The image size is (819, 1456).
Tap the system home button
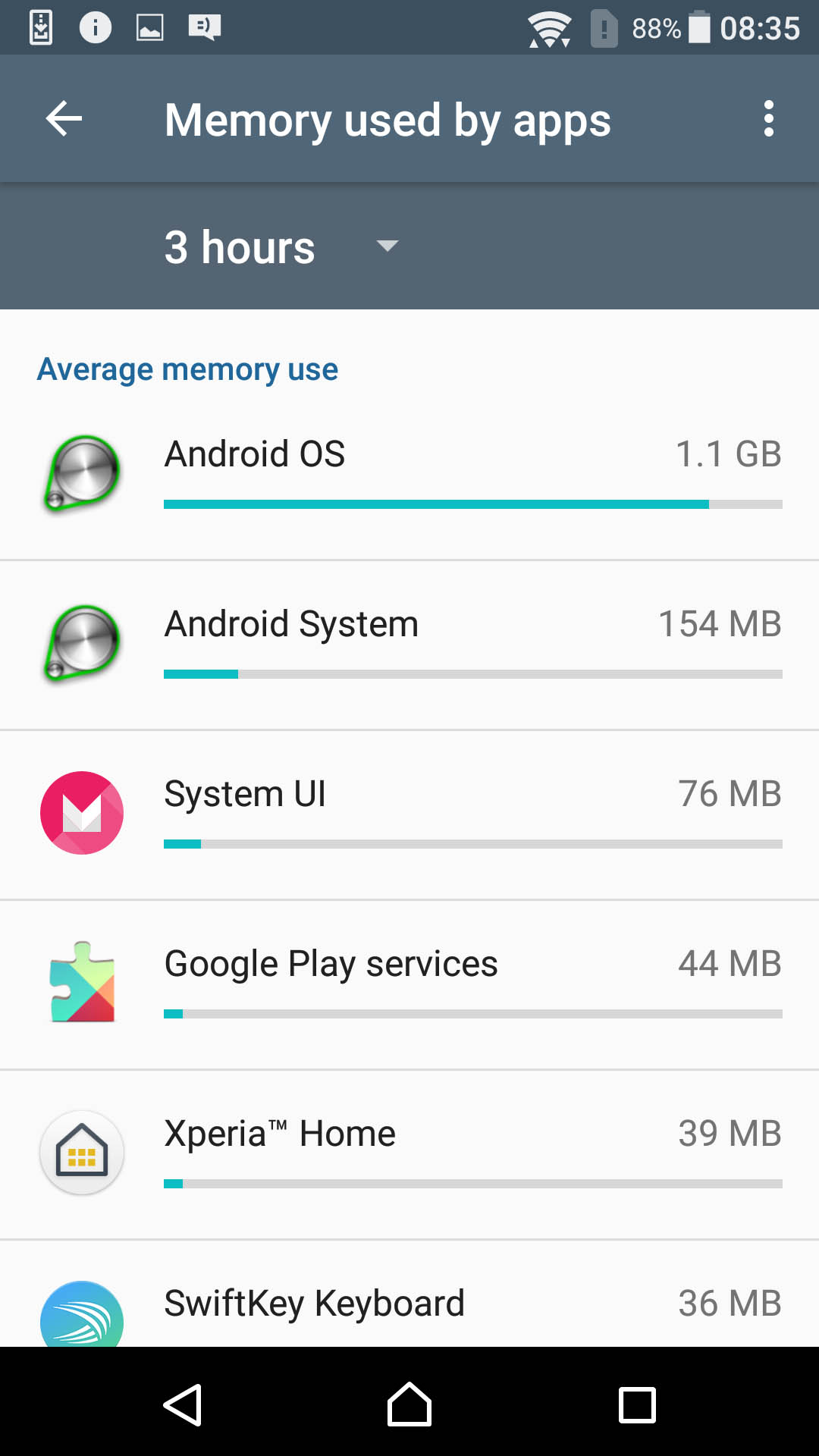coord(409,1404)
